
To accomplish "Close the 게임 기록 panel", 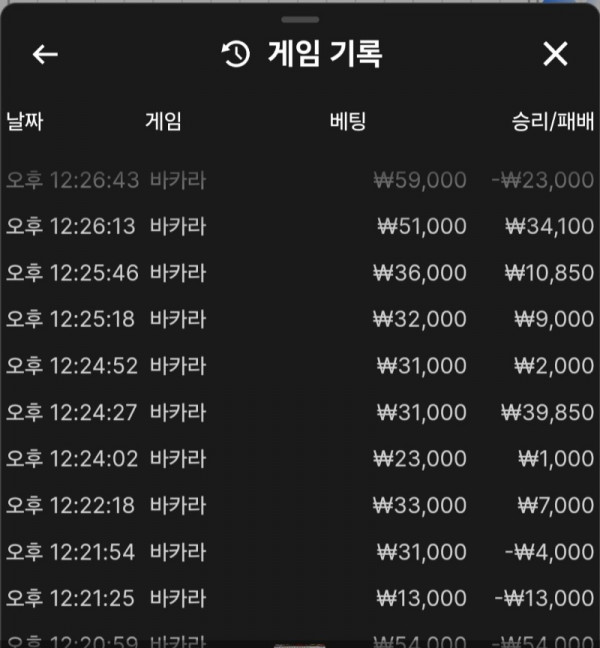I will click(555, 54).
